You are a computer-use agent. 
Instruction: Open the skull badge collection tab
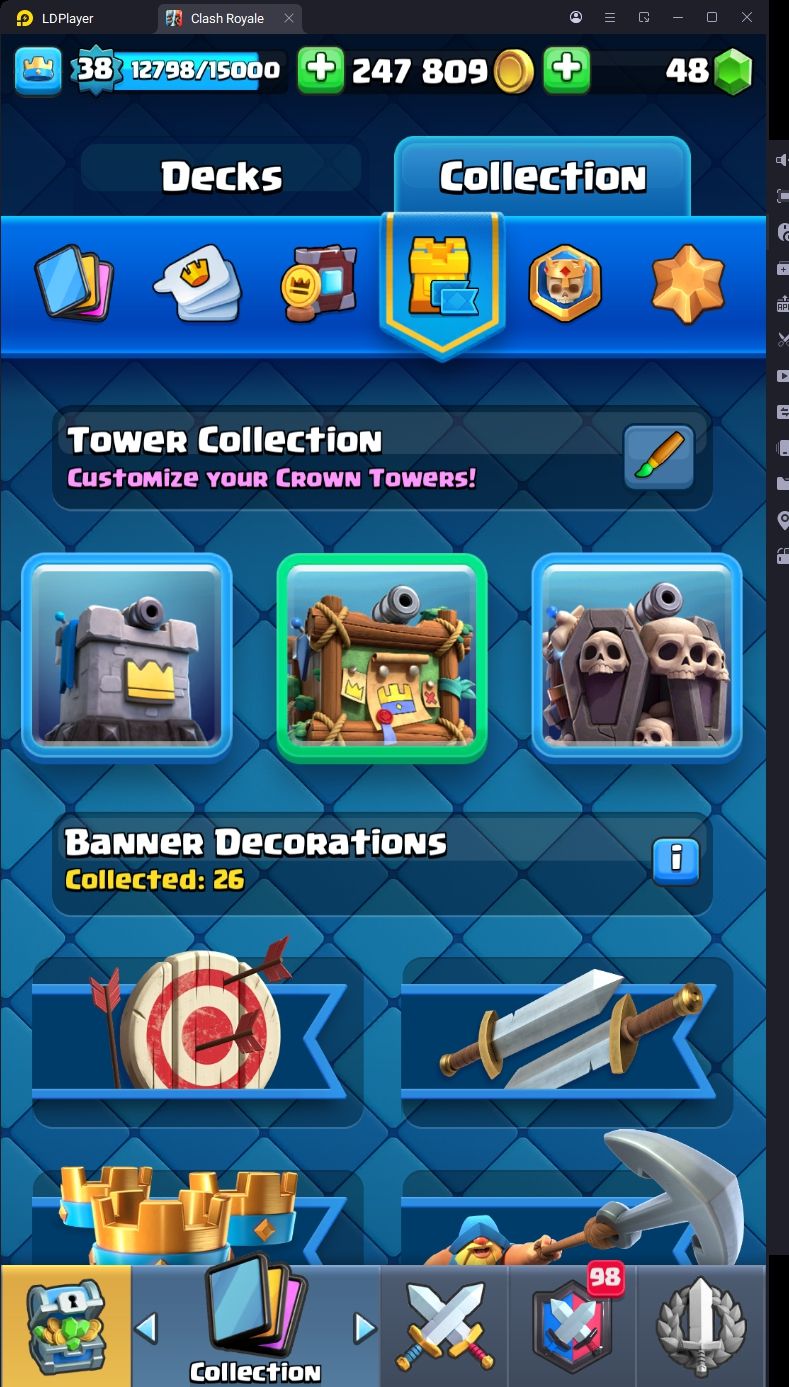click(565, 283)
